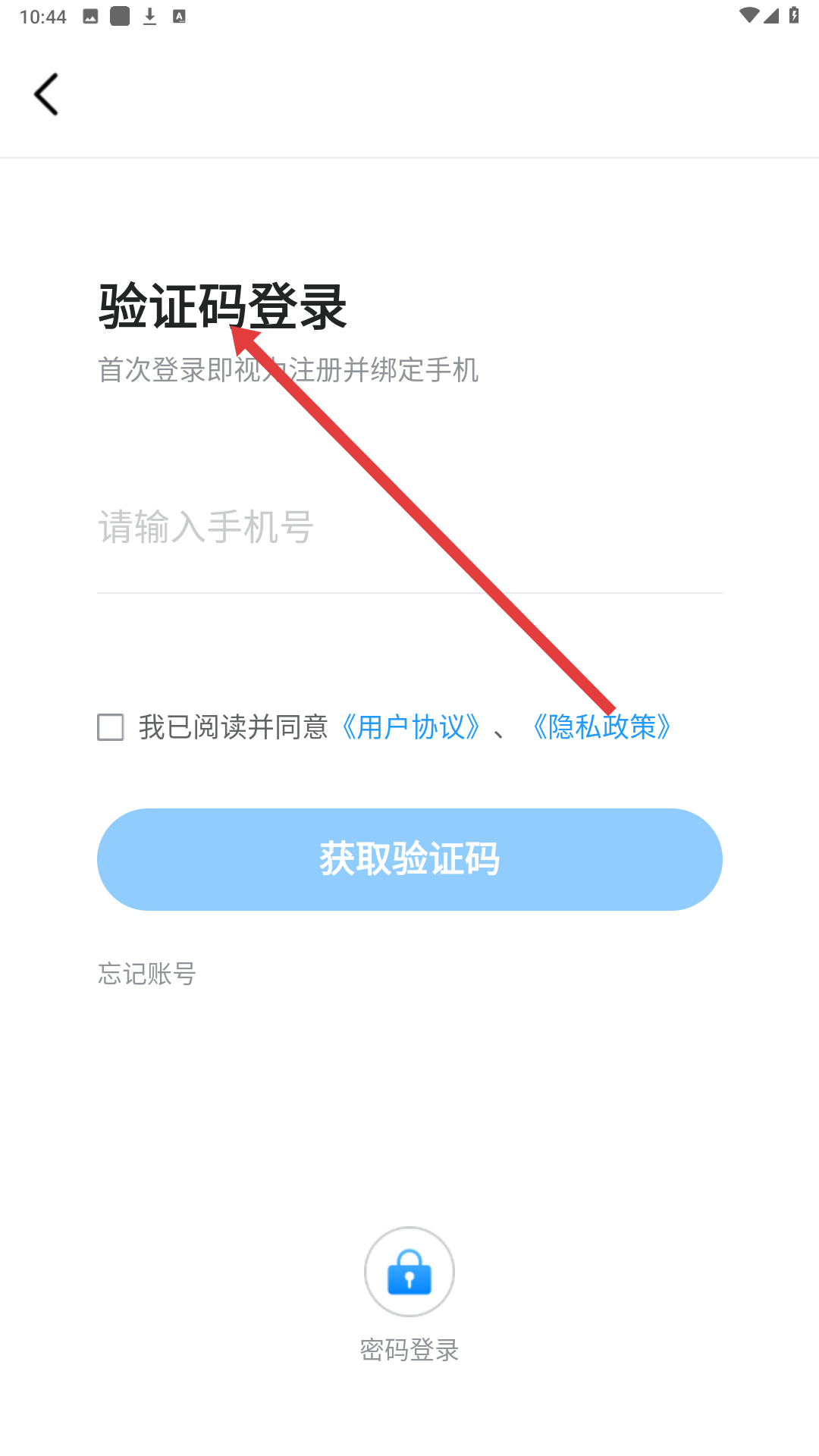Focus the phone number input field
The width and height of the screenshot is (819, 1456).
[409, 527]
